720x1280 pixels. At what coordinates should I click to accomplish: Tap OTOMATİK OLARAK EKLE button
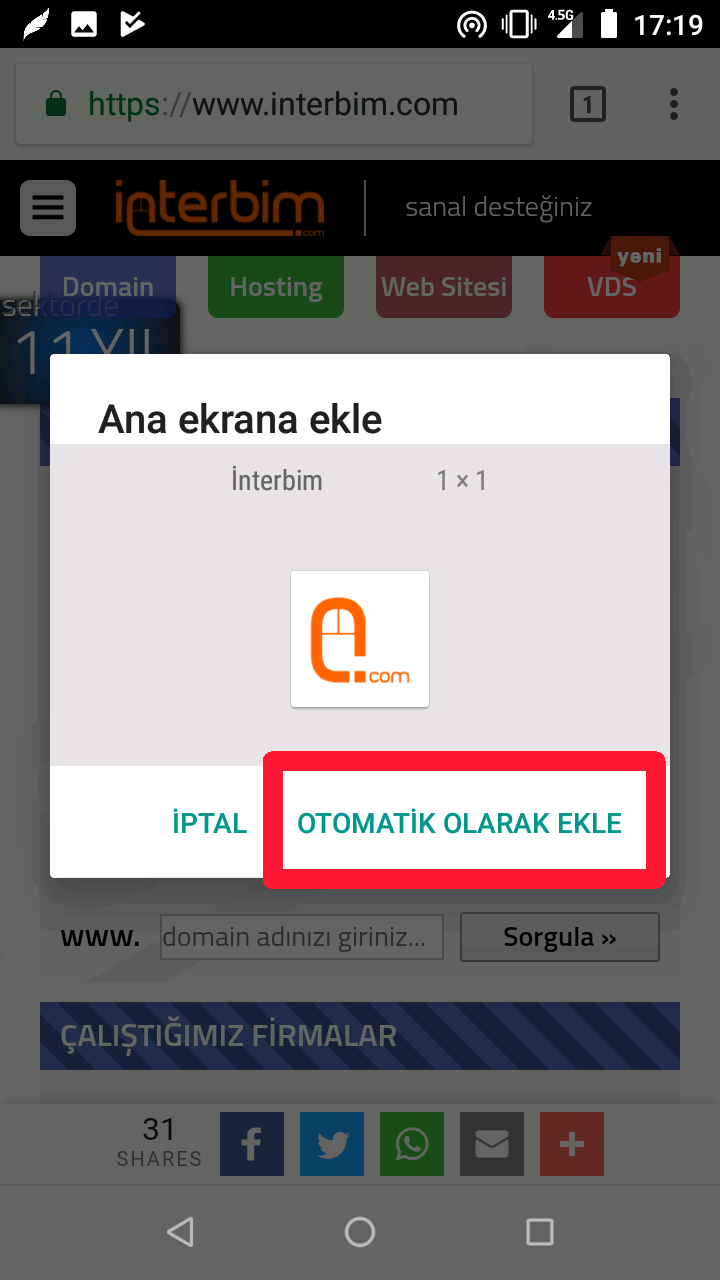click(460, 823)
